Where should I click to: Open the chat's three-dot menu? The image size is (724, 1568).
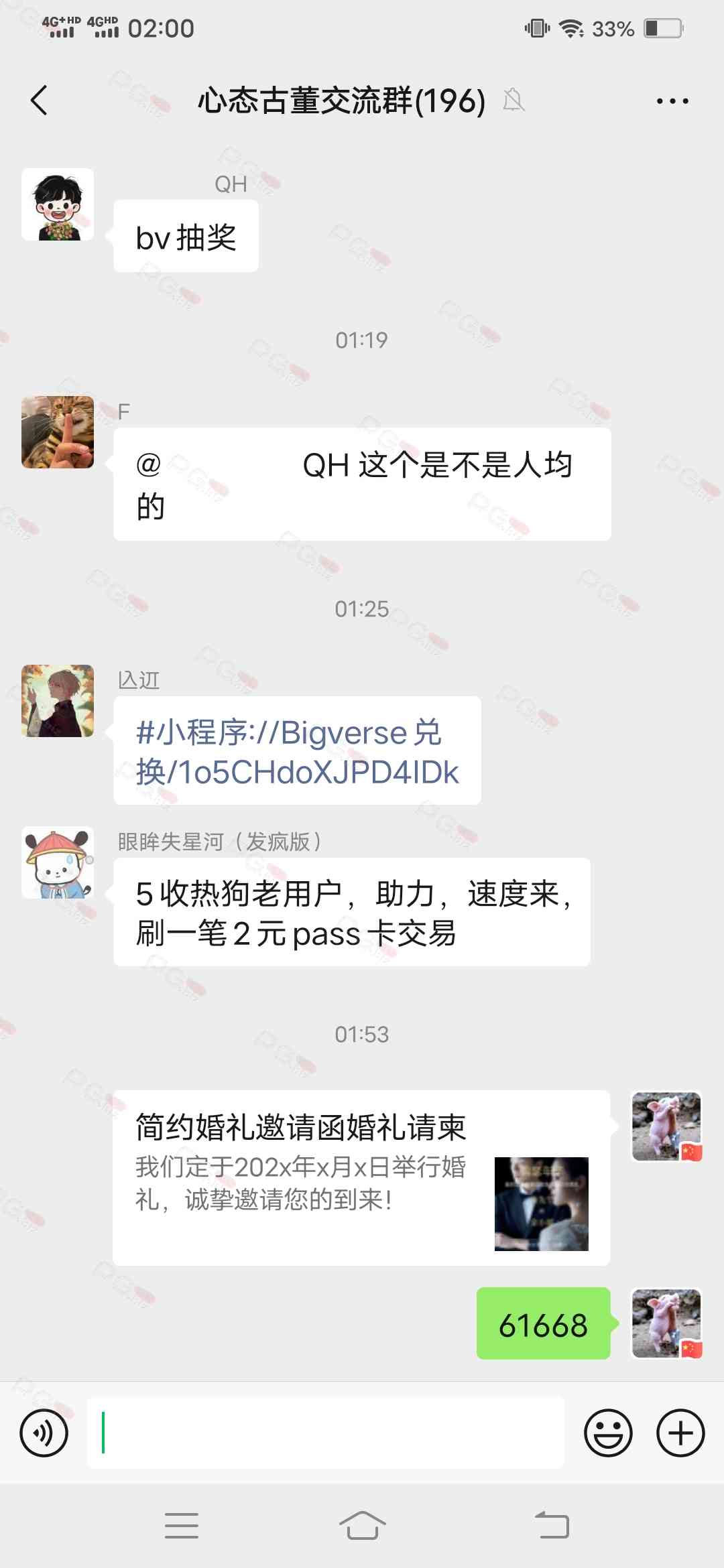click(x=672, y=101)
